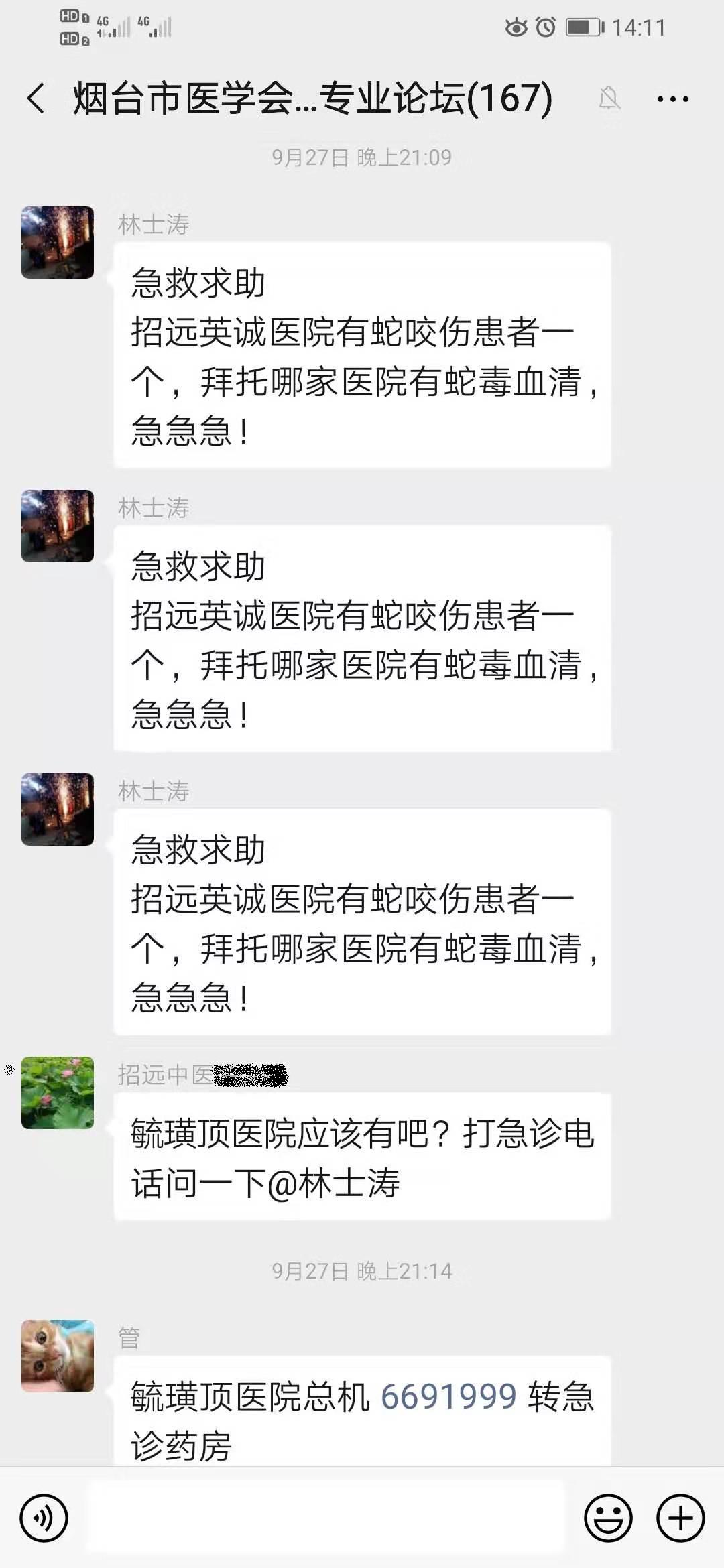Open 管's cat avatar profile

[x=58, y=1356]
